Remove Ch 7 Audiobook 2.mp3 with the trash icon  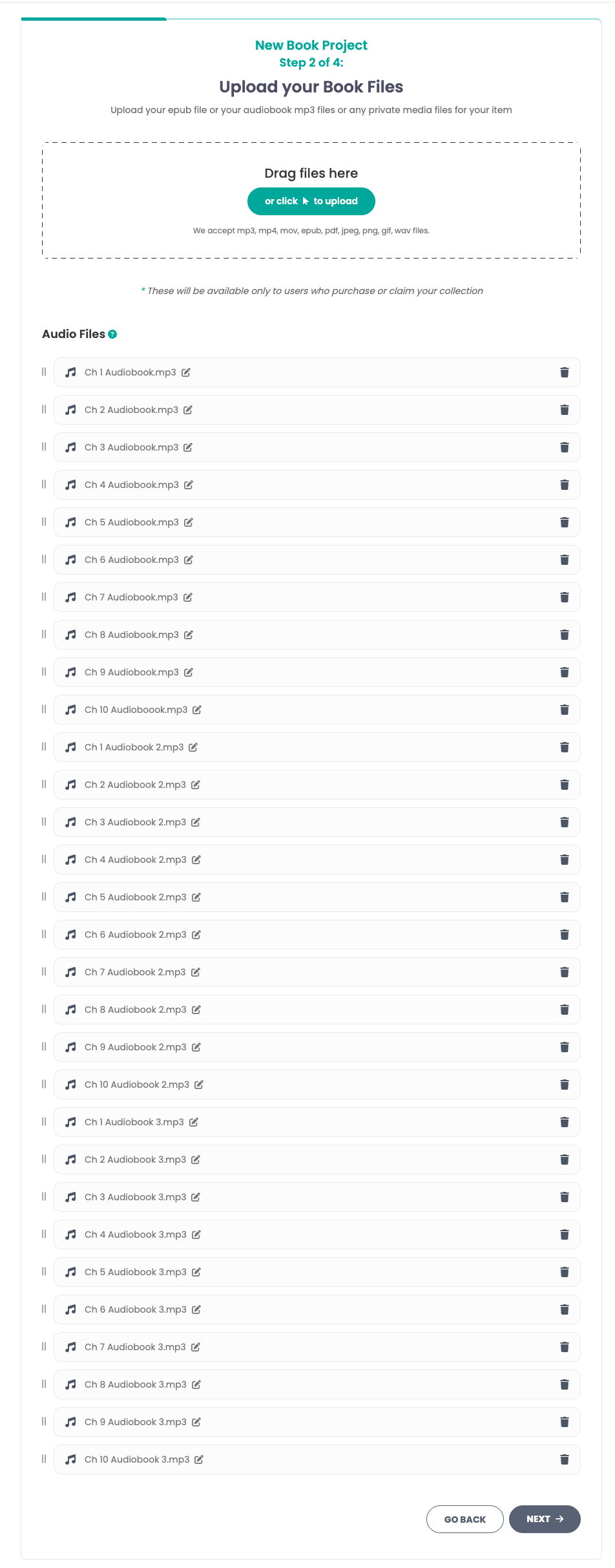point(564,972)
